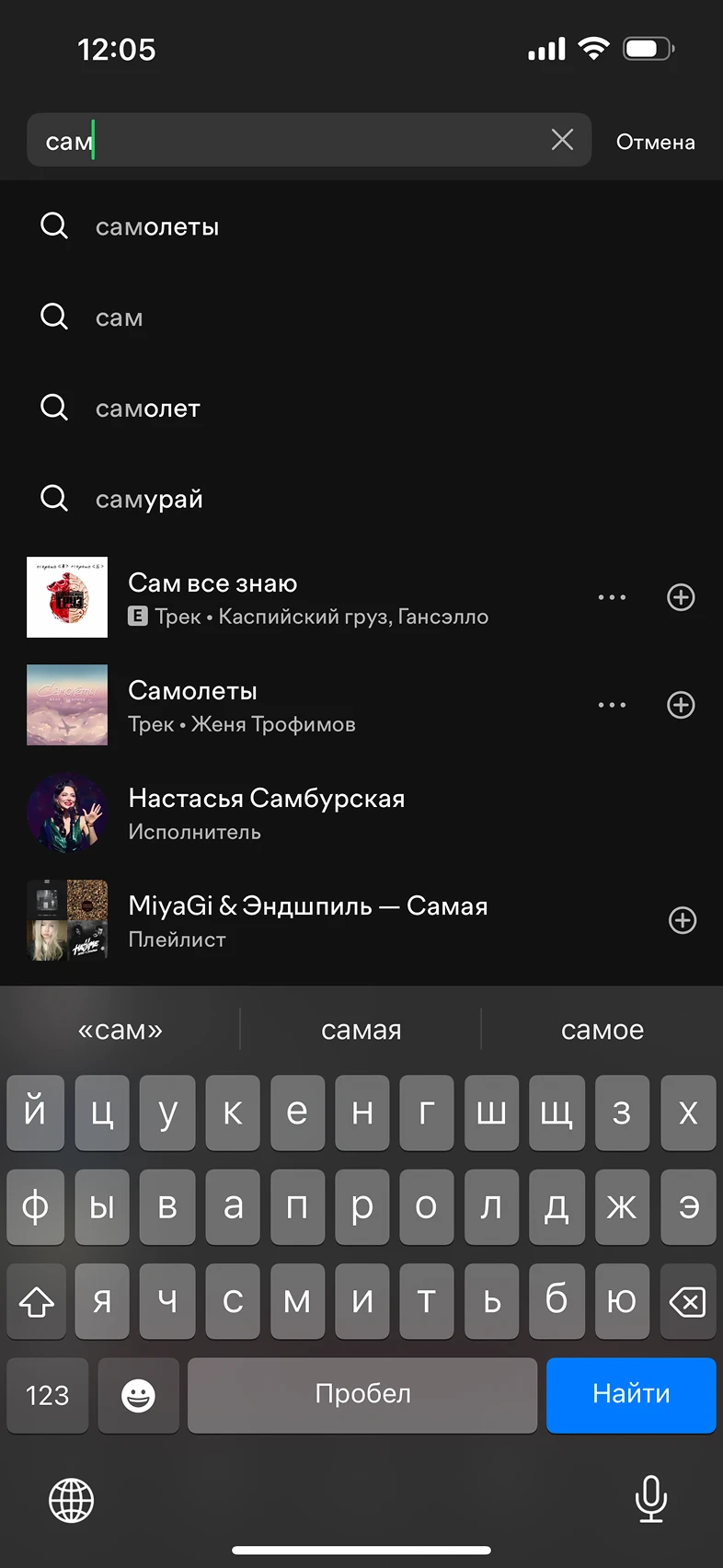This screenshot has height=1568, width=723.
Task: Pick keyboard suggestion самая
Action: coord(361,1030)
